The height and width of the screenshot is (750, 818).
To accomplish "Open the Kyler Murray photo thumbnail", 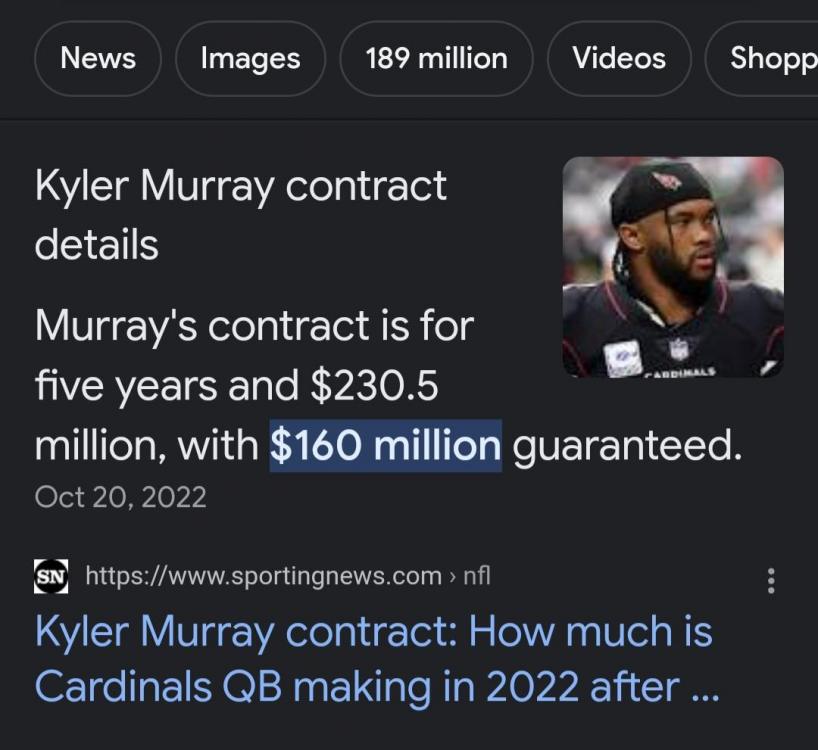I will 673,267.
